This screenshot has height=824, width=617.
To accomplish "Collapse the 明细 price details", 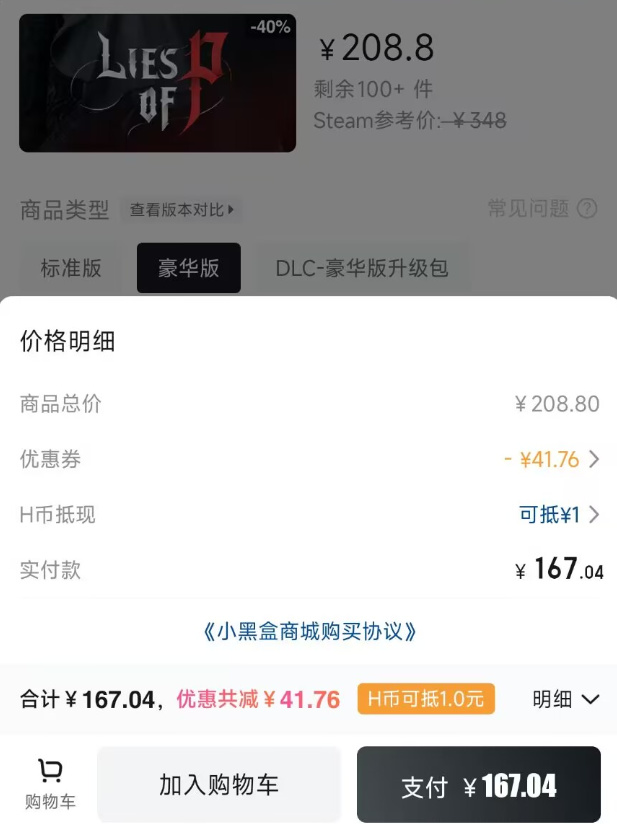I will coord(566,699).
